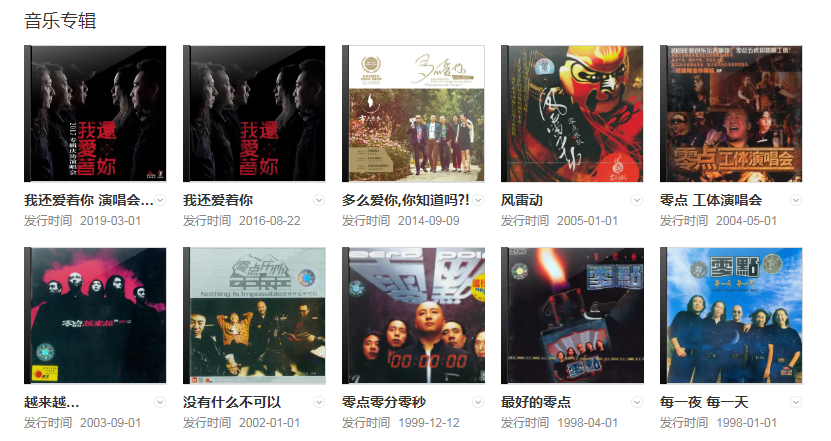Open the album 没有什么不可以
The image size is (831, 441).
(x=254, y=315)
